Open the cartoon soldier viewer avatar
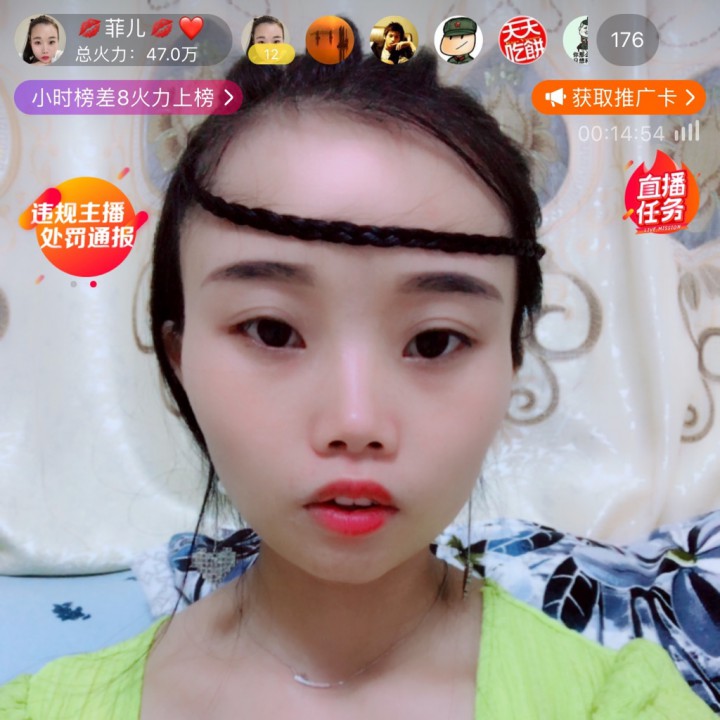 tap(458, 40)
